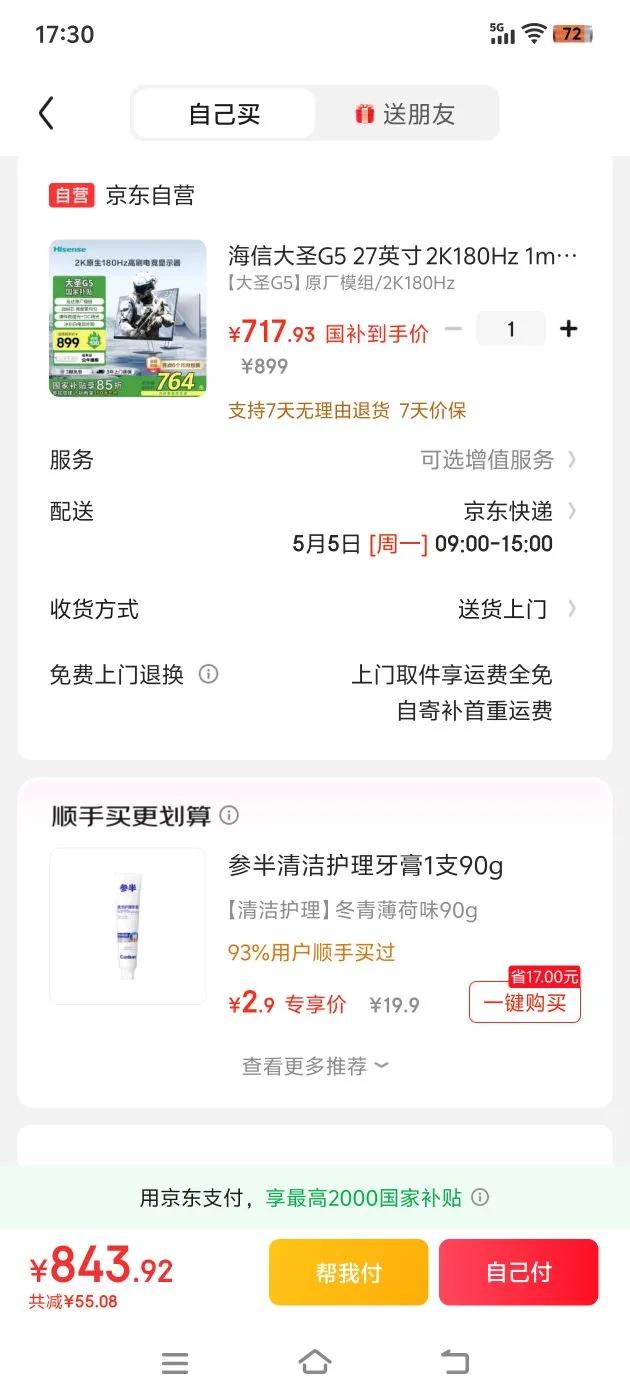The width and height of the screenshot is (630, 1400).
Task: Select the 自己买 tab
Action: [224, 114]
